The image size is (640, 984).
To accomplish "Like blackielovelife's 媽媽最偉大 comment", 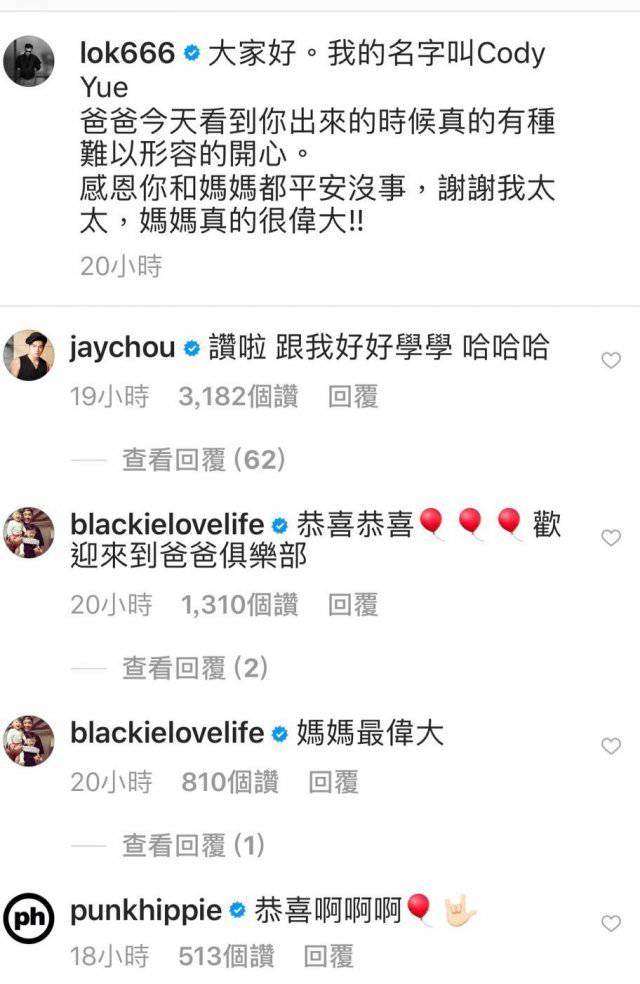I will point(611,746).
